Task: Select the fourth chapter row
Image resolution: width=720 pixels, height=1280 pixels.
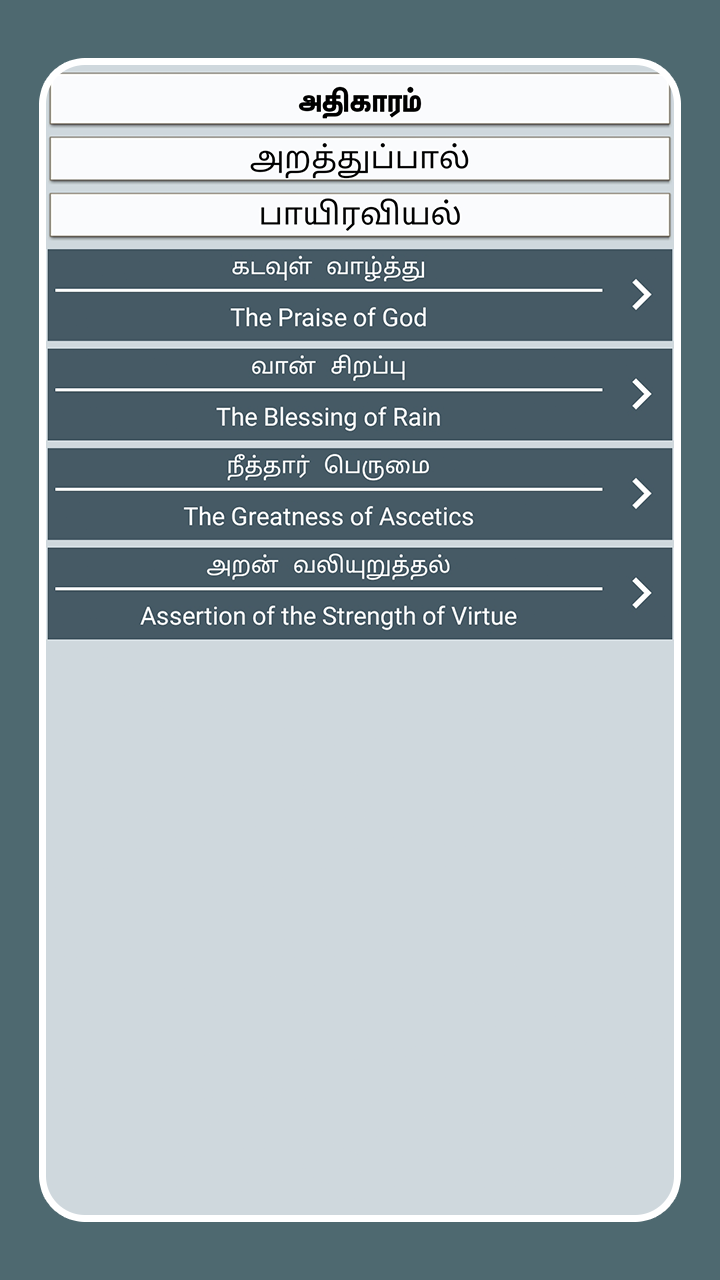Action: [x=360, y=592]
